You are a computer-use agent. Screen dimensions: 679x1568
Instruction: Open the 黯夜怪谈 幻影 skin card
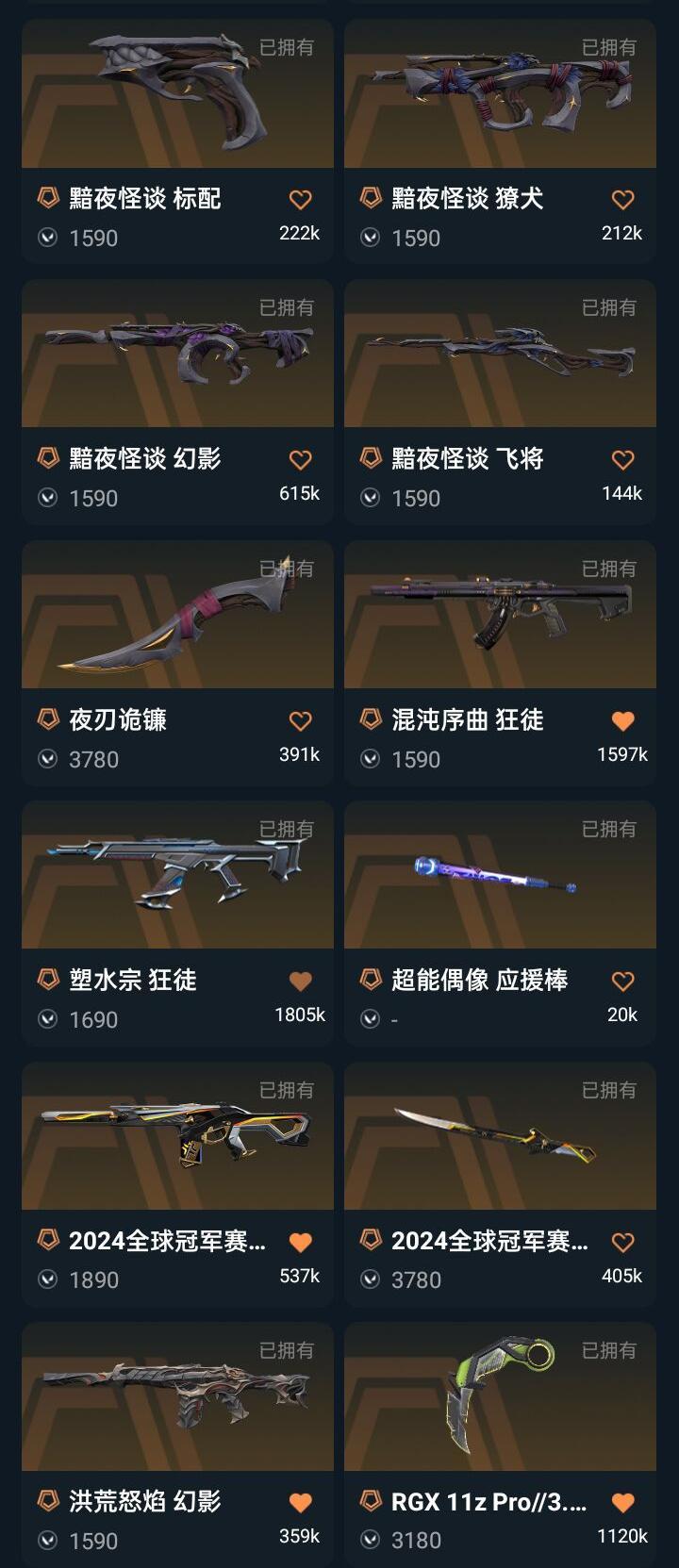click(177, 401)
